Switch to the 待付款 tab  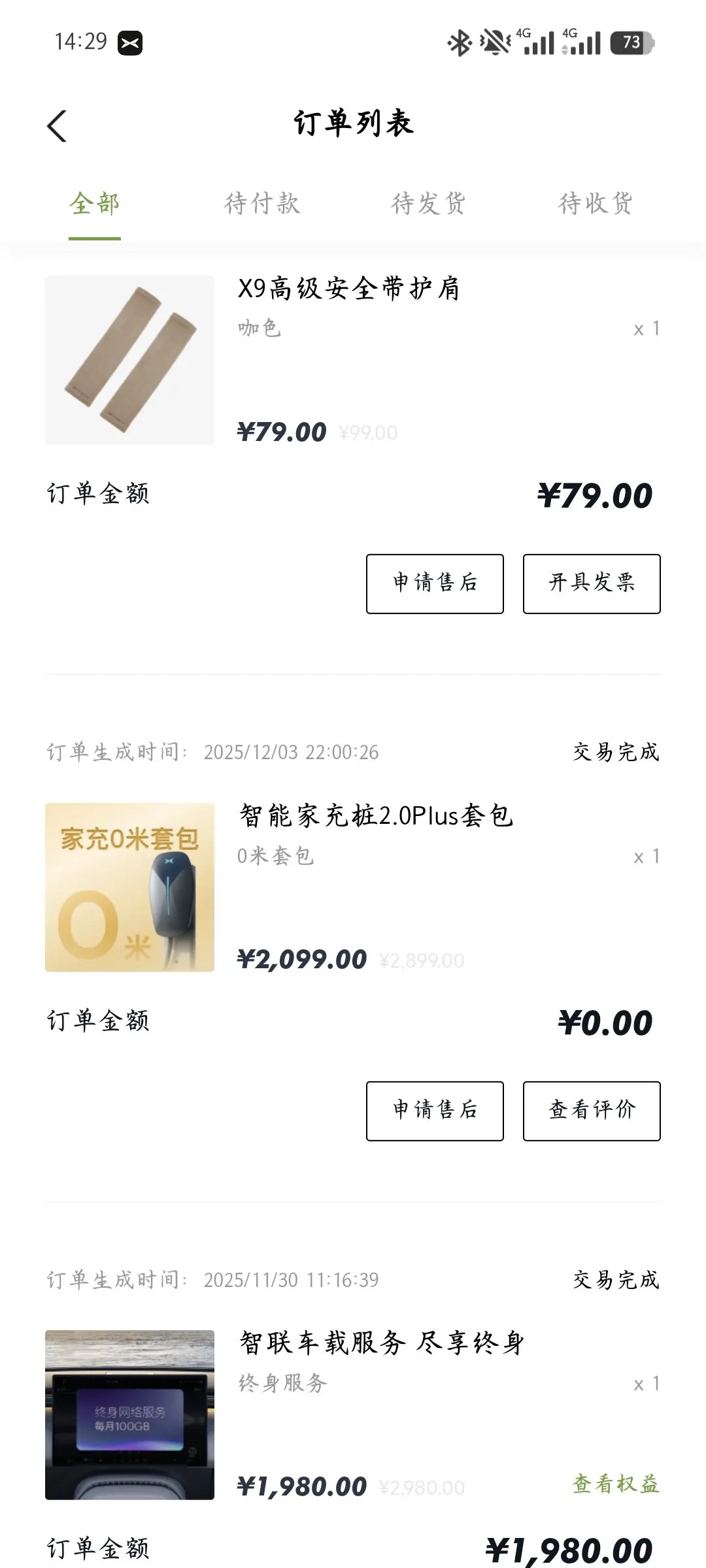[x=262, y=204]
